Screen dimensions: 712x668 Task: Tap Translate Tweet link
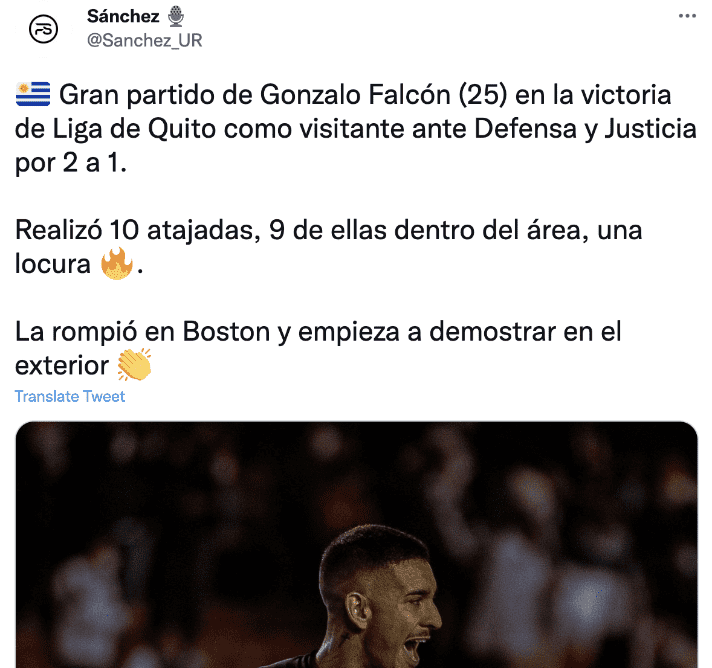tap(70, 396)
